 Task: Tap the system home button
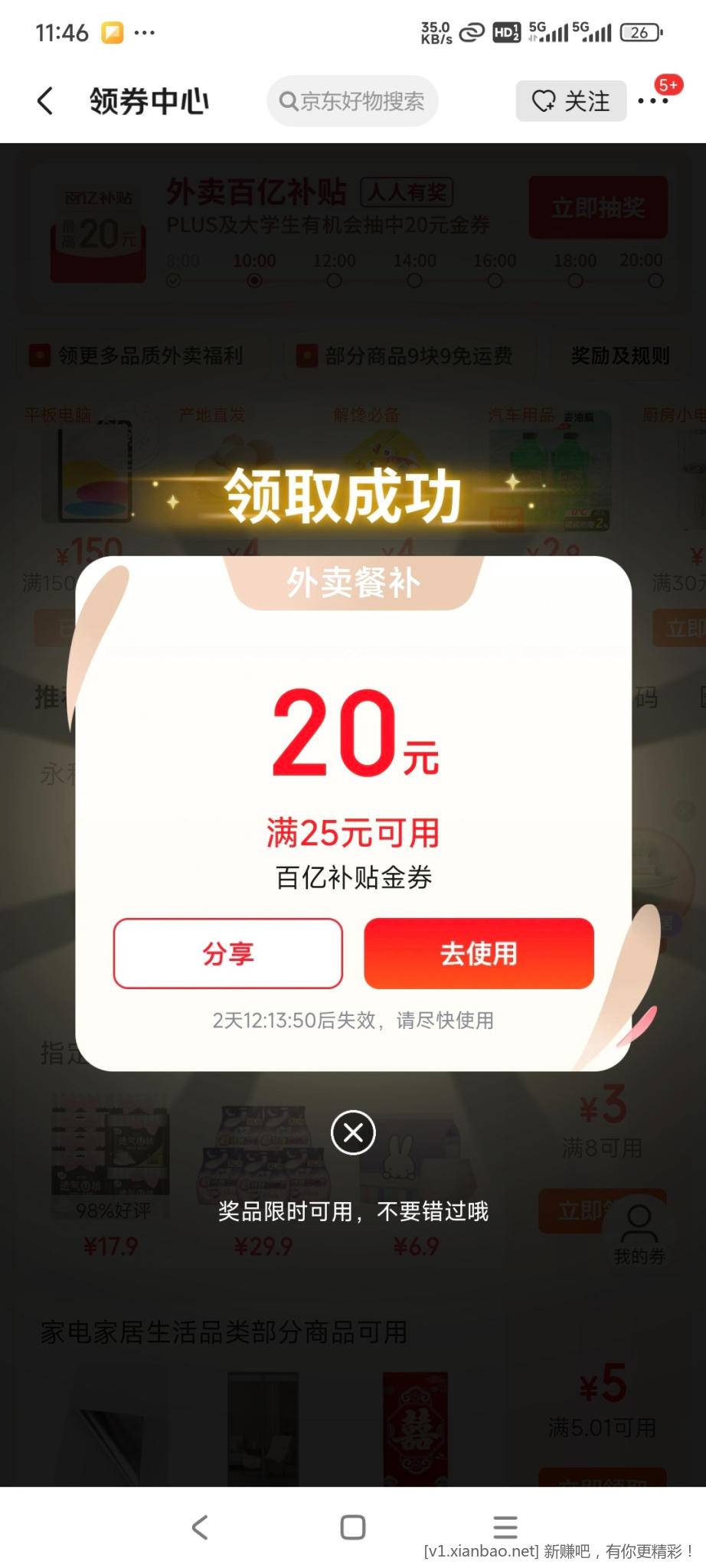(x=353, y=1527)
